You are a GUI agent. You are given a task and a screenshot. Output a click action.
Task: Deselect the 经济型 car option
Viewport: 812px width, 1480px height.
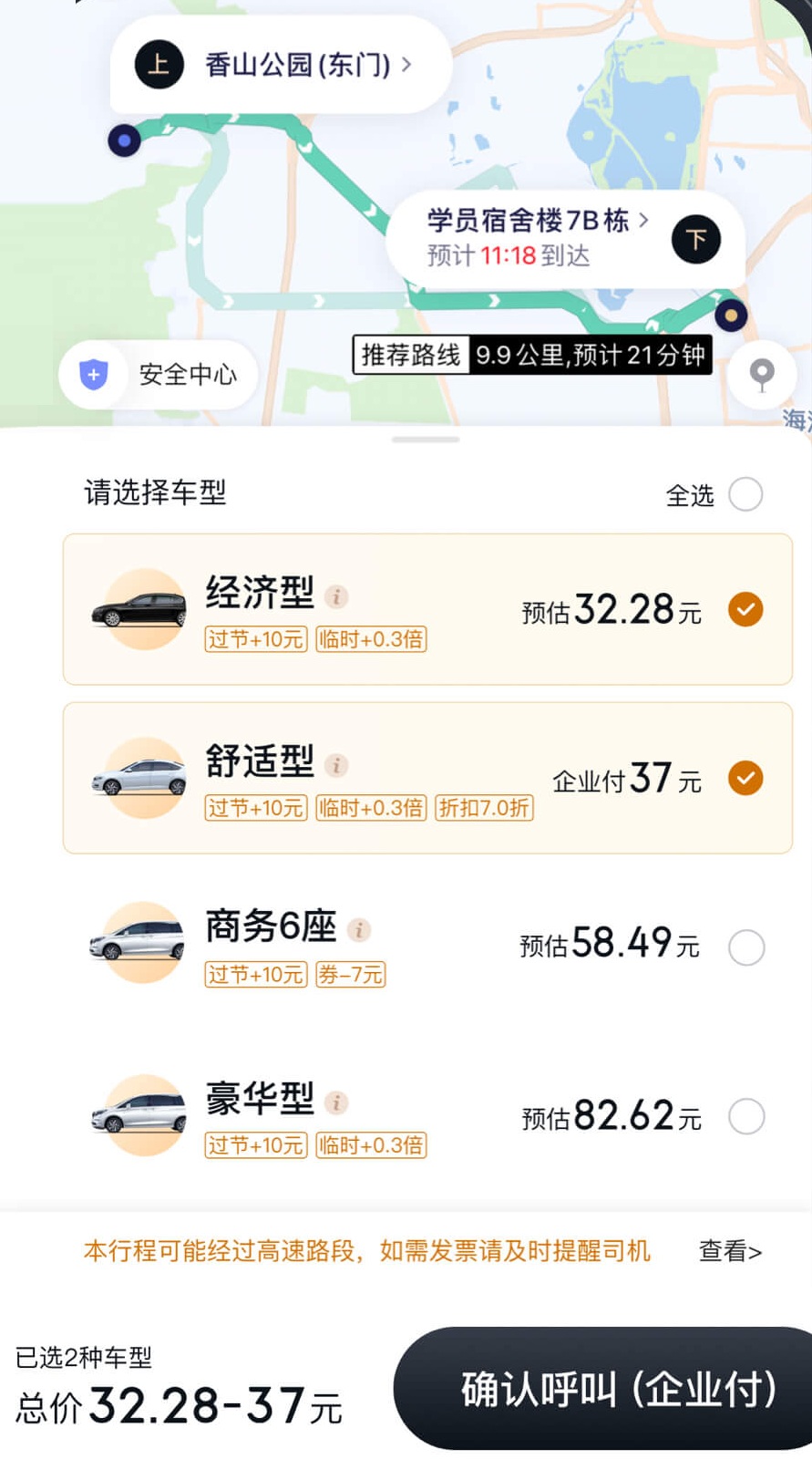745,609
